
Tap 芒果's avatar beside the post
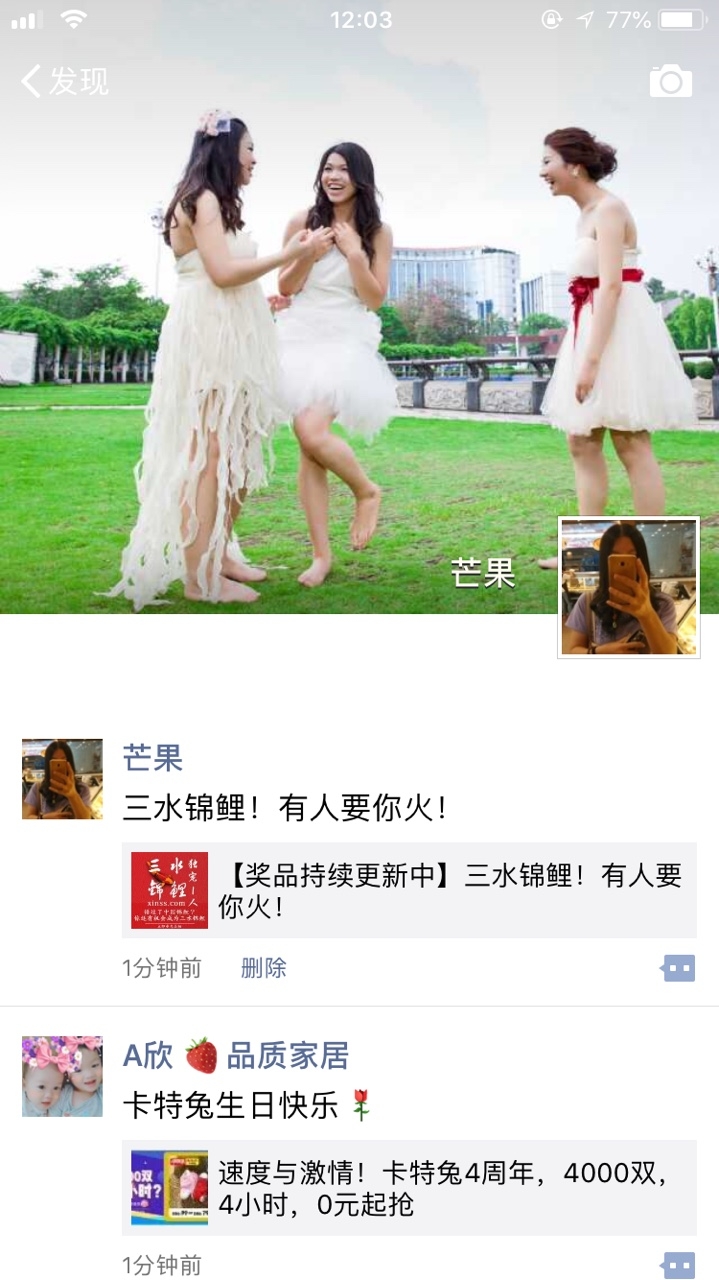[x=62, y=779]
